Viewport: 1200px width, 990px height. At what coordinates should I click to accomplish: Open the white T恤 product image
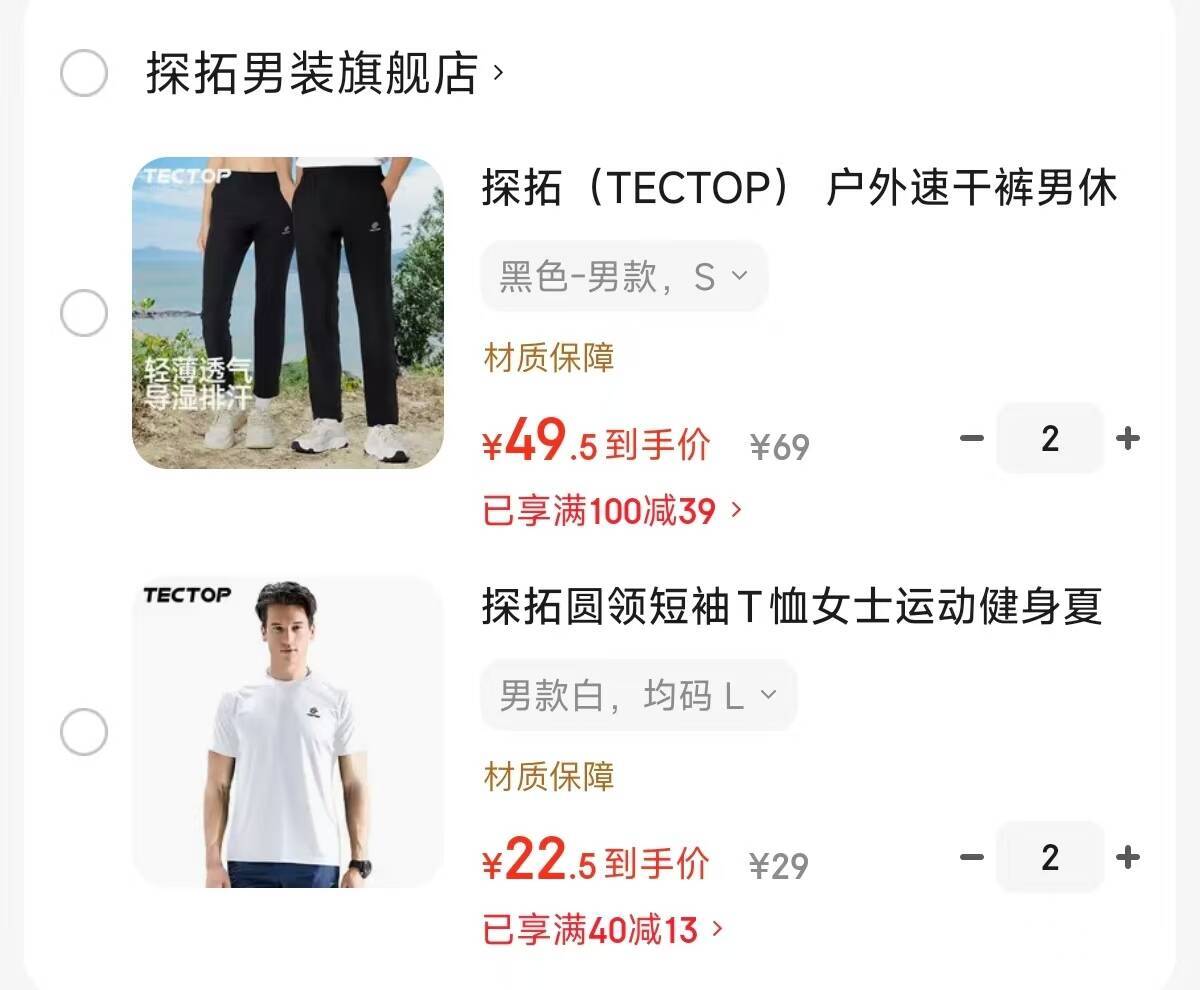[288, 732]
